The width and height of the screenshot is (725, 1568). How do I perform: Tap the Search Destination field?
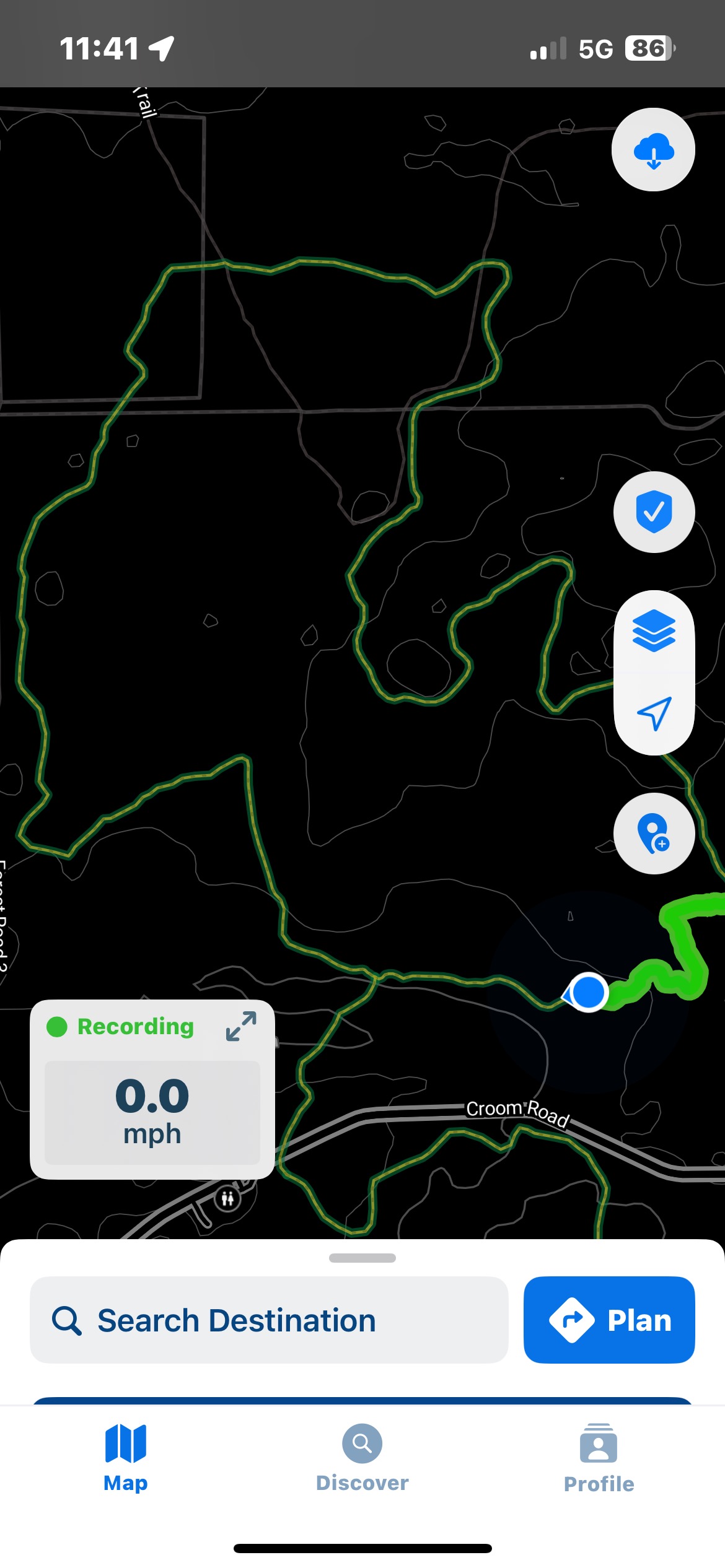[269, 1320]
